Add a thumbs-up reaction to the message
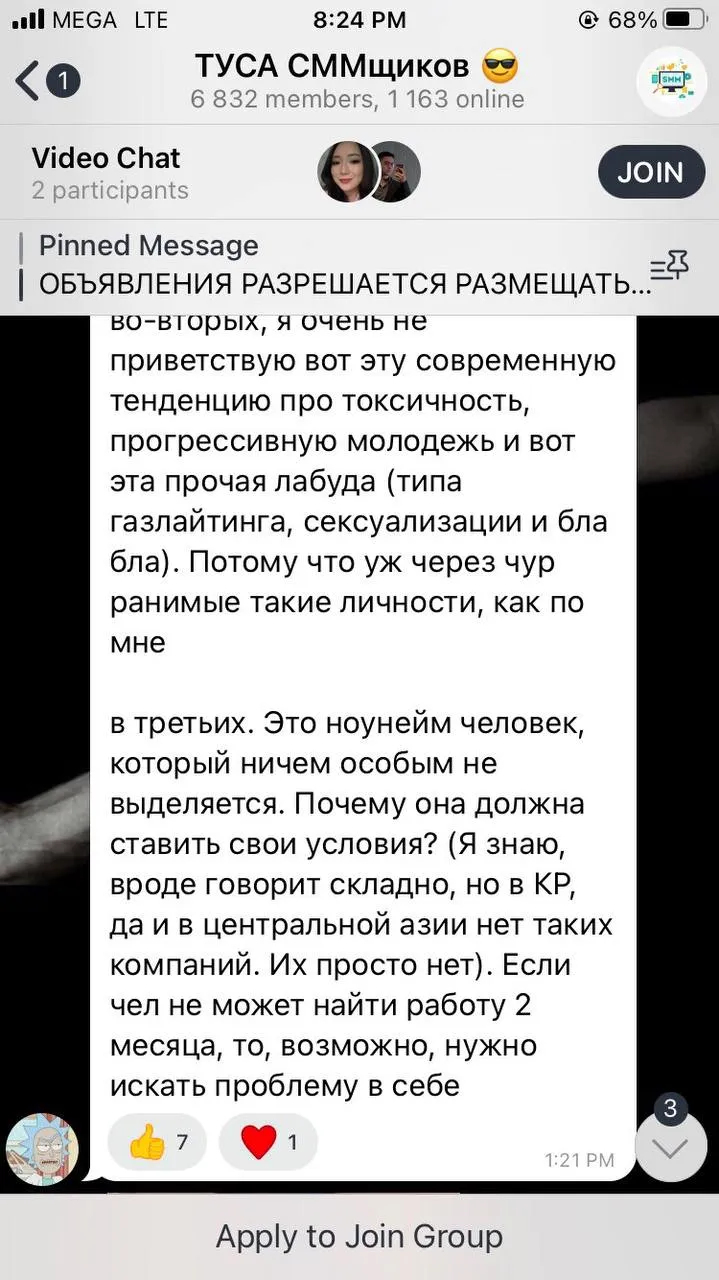 [157, 1142]
